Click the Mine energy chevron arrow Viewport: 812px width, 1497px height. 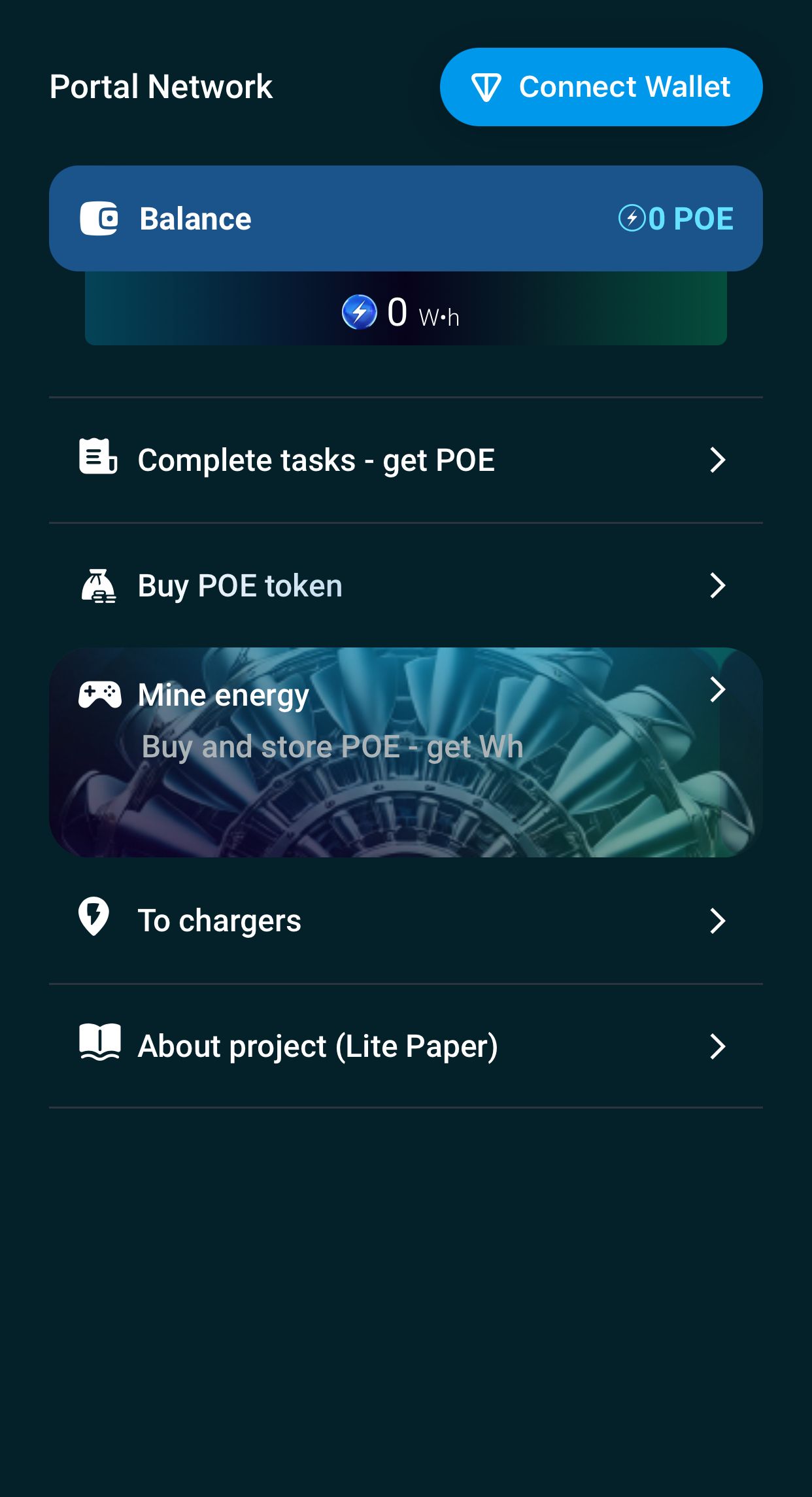[718, 689]
